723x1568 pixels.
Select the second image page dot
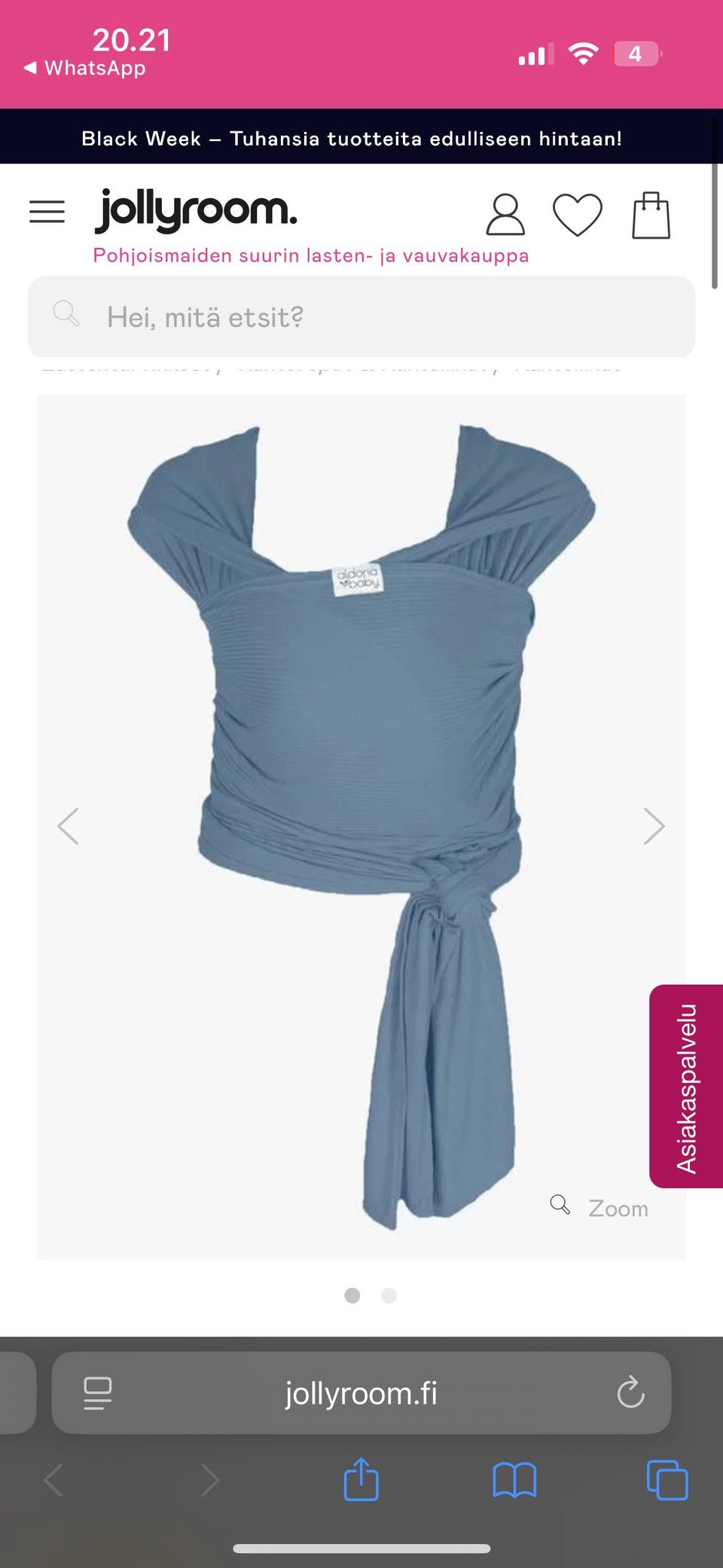coord(389,1295)
